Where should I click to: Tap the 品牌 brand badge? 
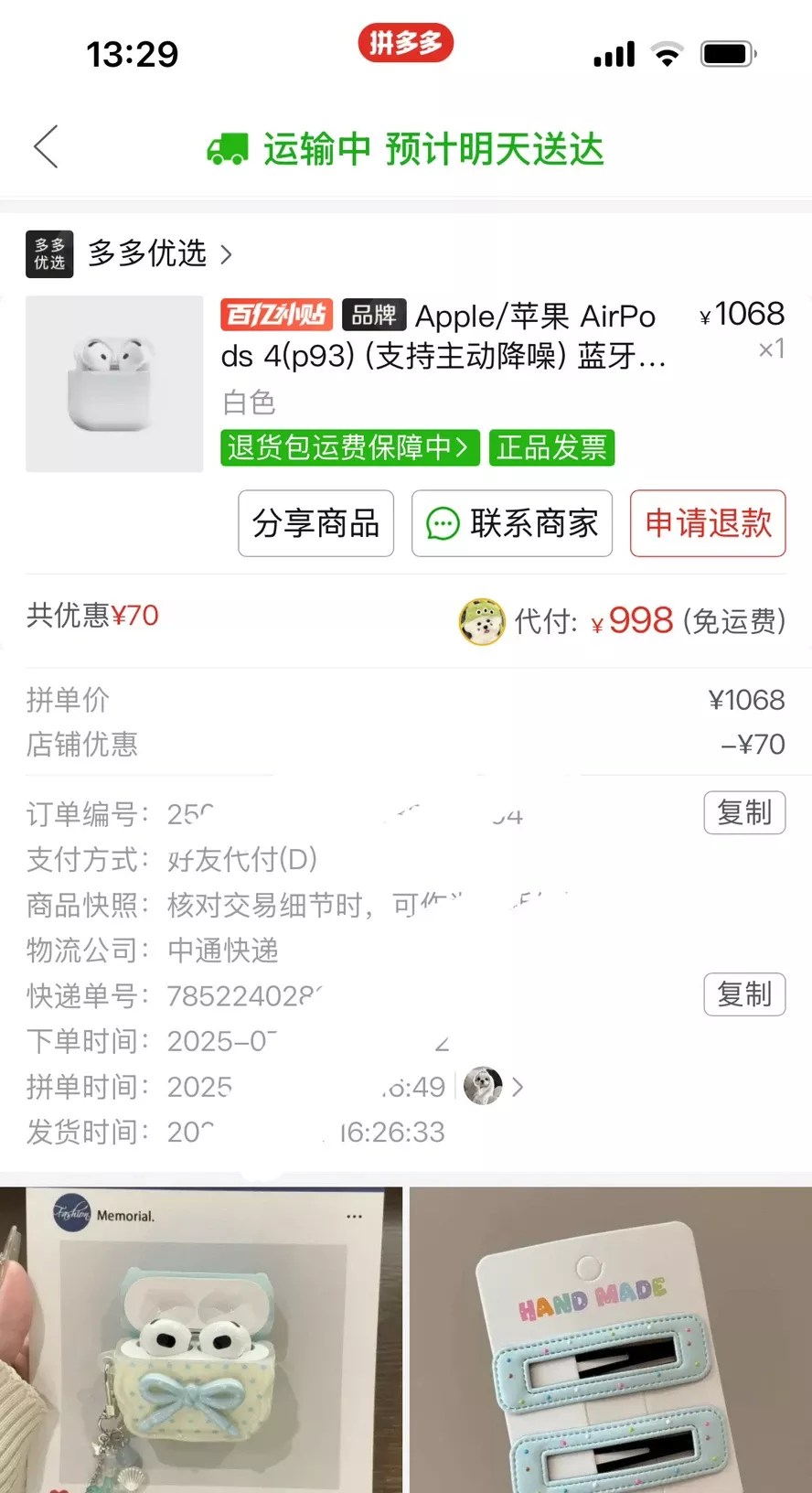(376, 315)
